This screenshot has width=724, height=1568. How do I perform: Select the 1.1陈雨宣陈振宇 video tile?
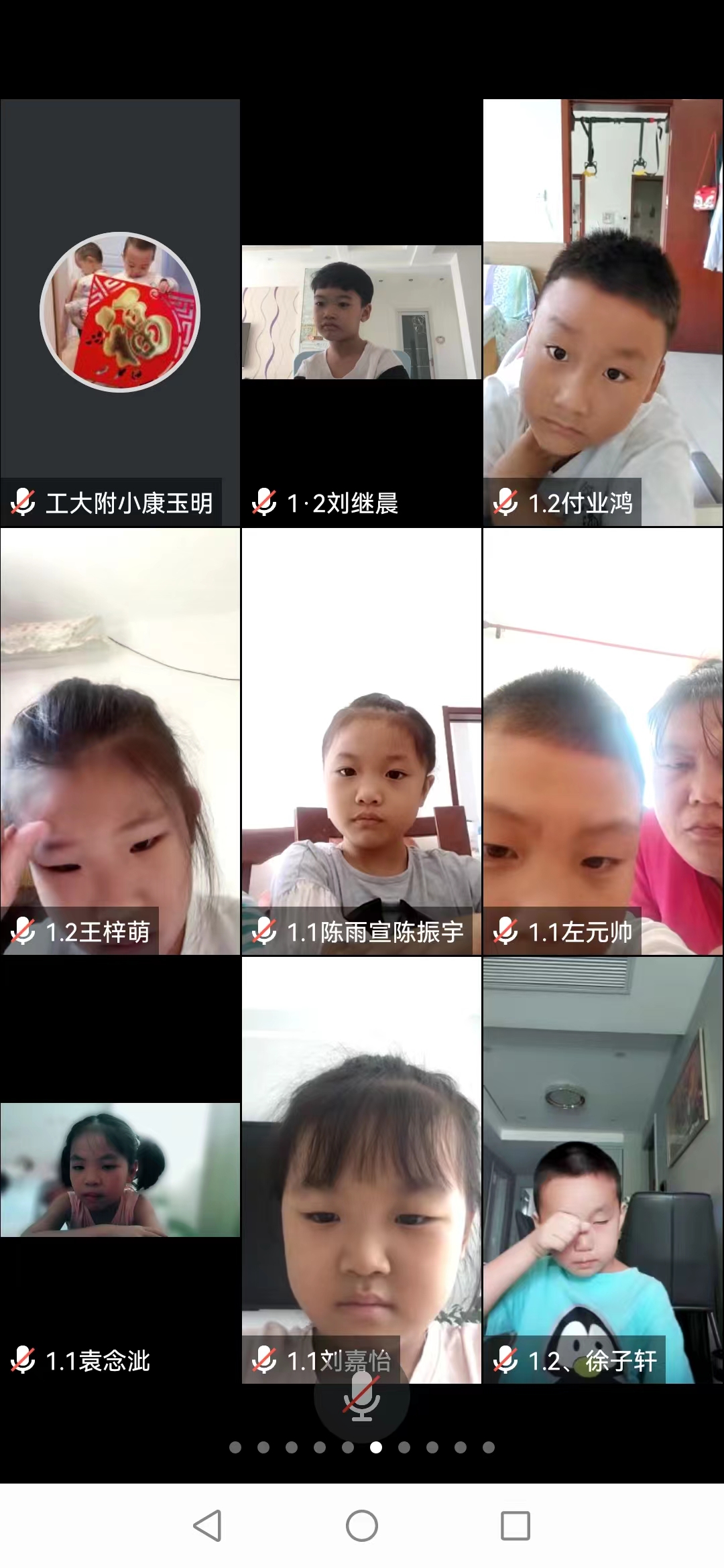[361, 740]
